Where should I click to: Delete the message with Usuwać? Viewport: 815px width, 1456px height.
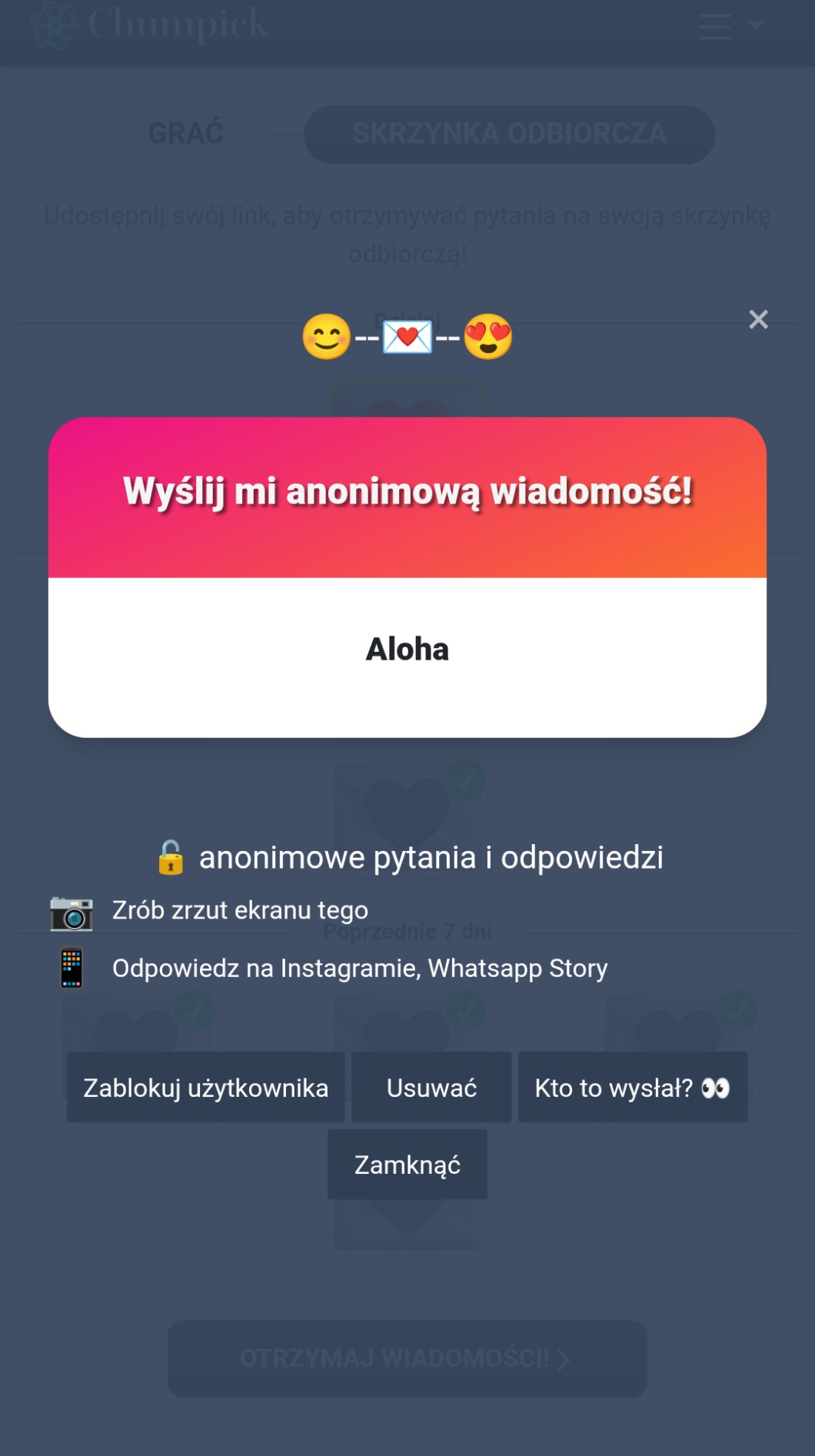click(431, 1087)
